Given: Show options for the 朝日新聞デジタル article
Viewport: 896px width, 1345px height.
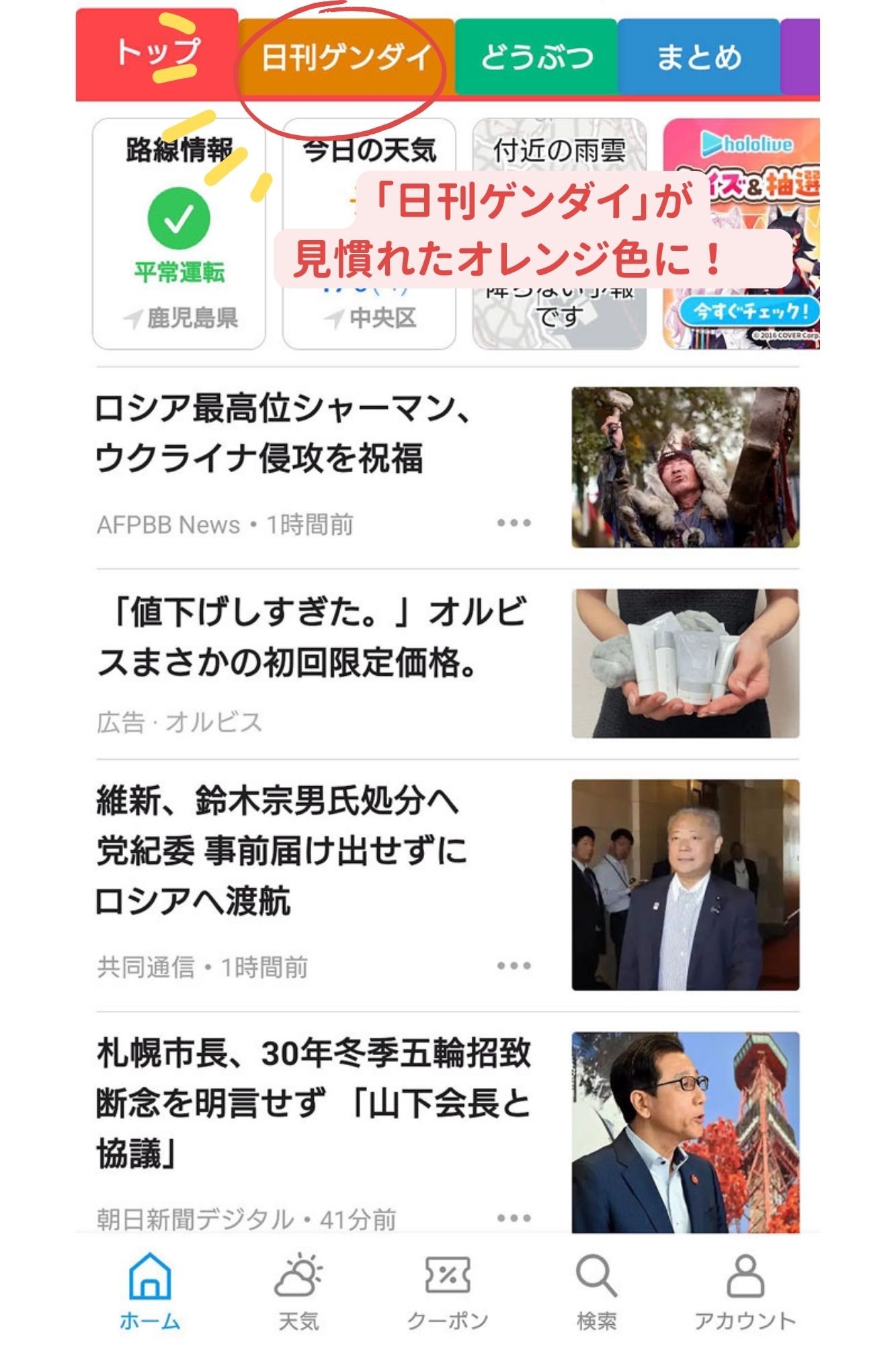Looking at the screenshot, I should pos(514,1218).
